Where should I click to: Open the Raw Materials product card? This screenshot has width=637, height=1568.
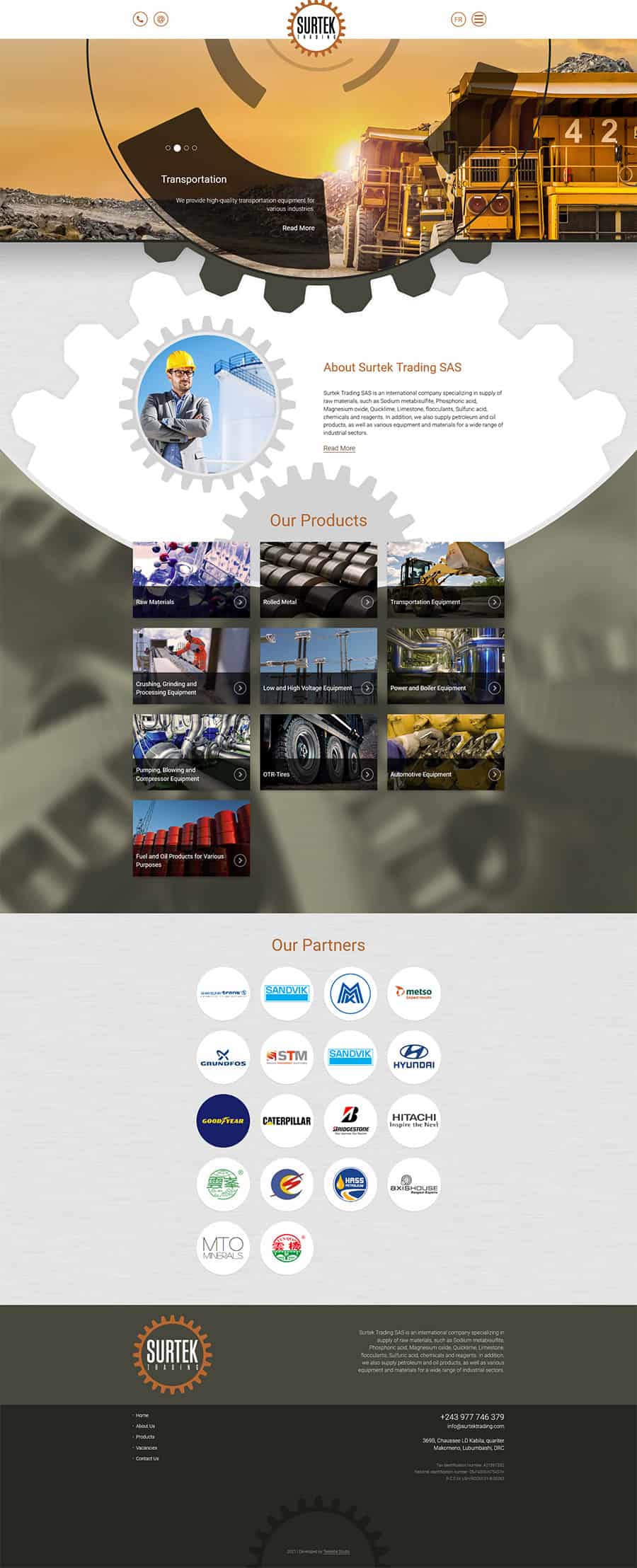[191, 580]
